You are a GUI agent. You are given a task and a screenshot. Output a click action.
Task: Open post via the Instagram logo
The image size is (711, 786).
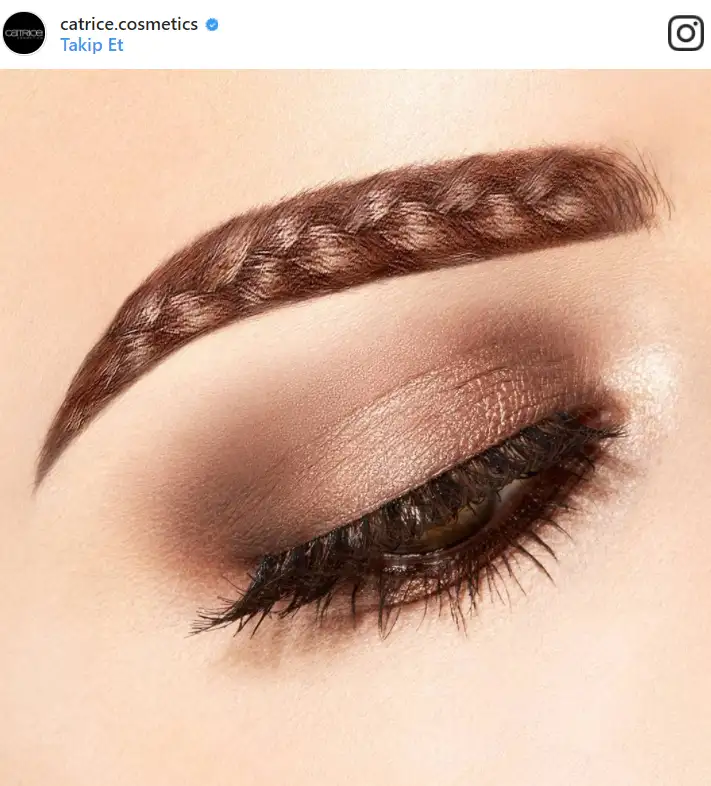pyautogui.click(x=685, y=33)
